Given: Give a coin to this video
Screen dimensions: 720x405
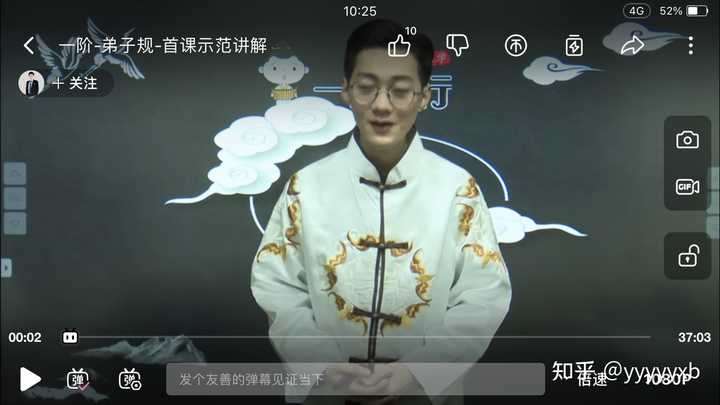Looking at the screenshot, I should coord(516,45).
